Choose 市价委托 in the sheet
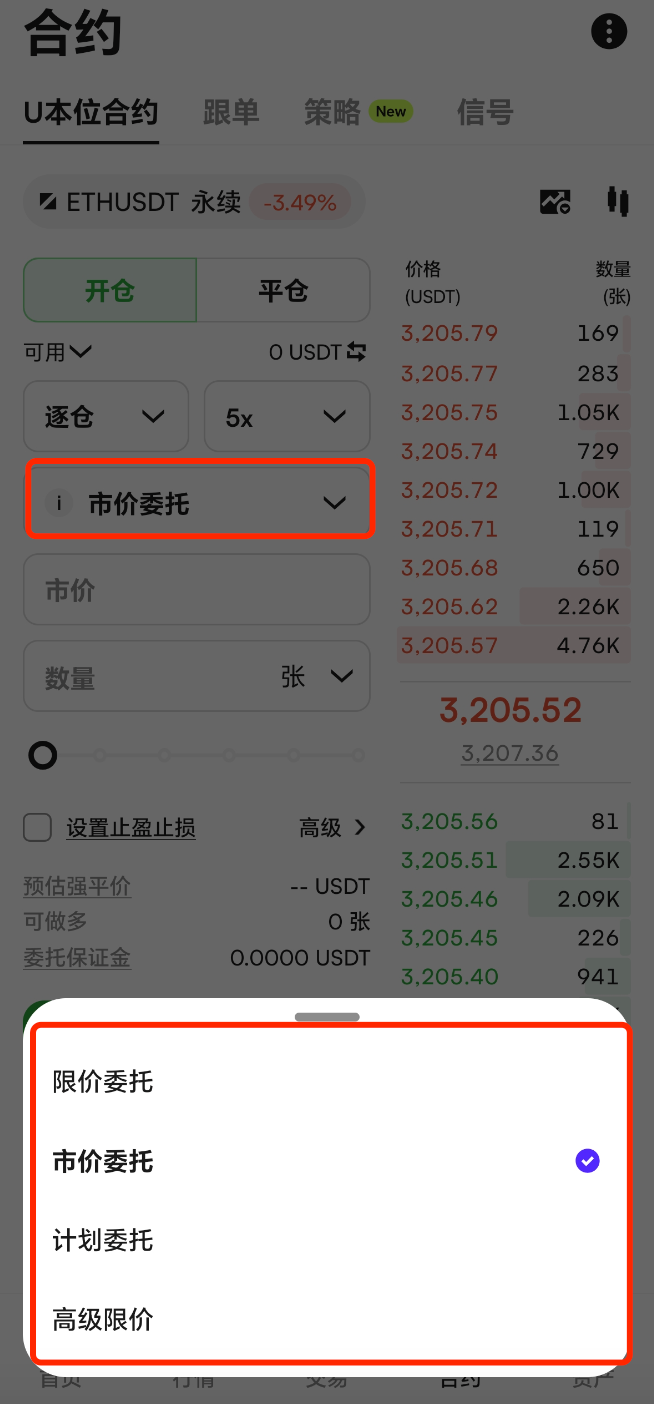The width and height of the screenshot is (654, 1404). (103, 1161)
